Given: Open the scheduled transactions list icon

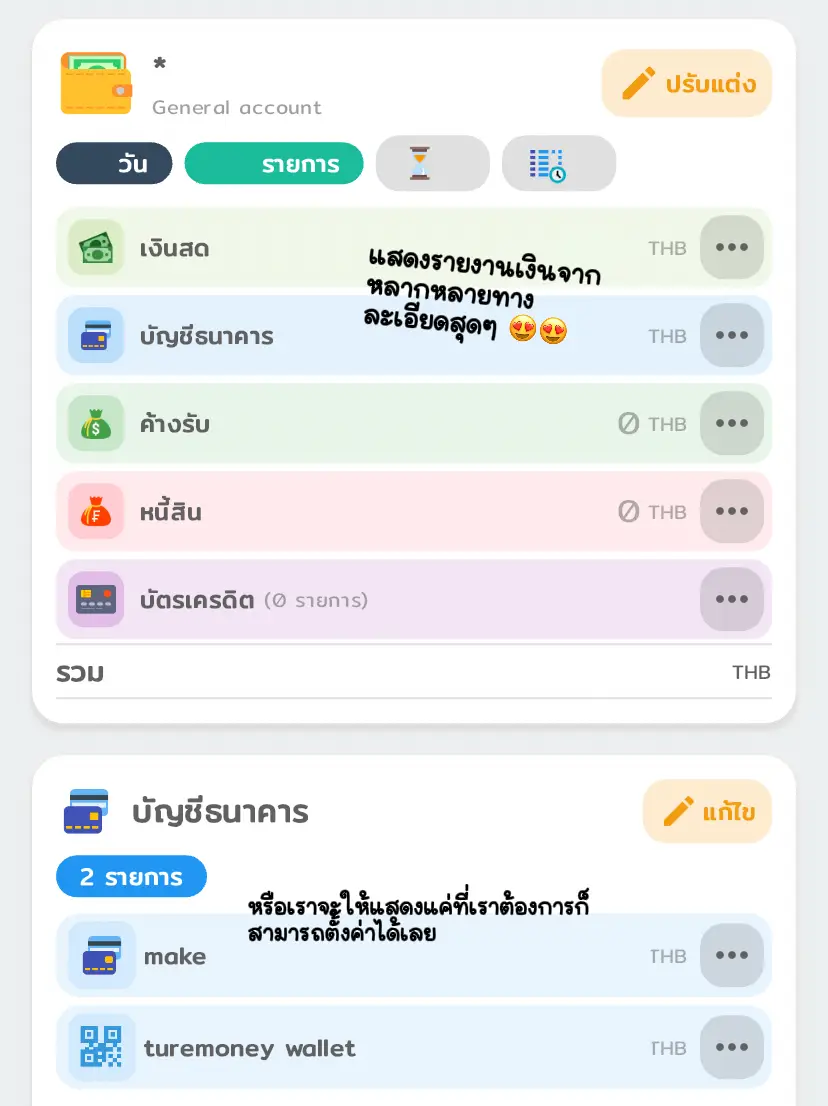Looking at the screenshot, I should pos(558,163).
